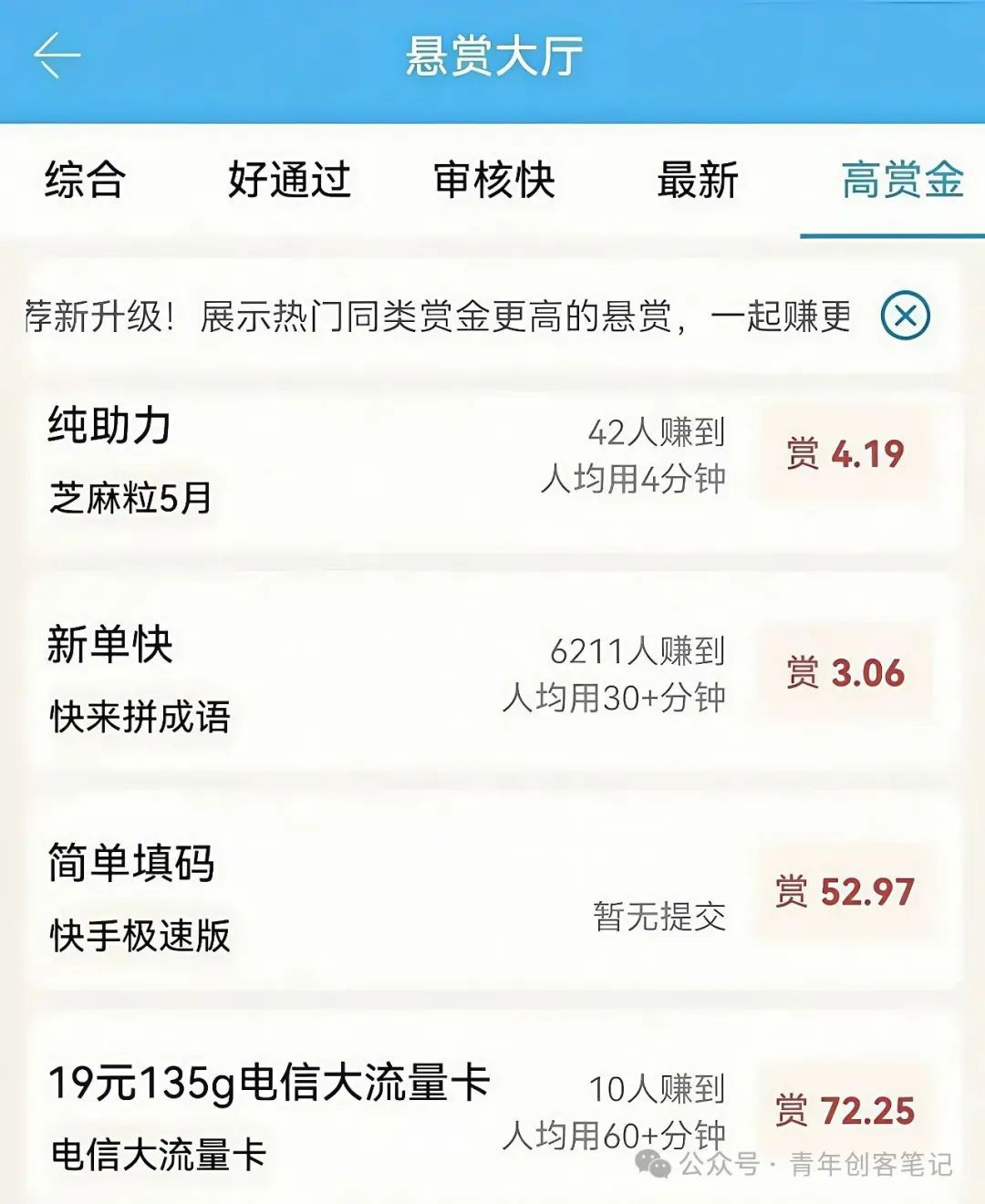985x1204 pixels.
Task: Dismiss the 荐新升级 banner
Action: 905,317
